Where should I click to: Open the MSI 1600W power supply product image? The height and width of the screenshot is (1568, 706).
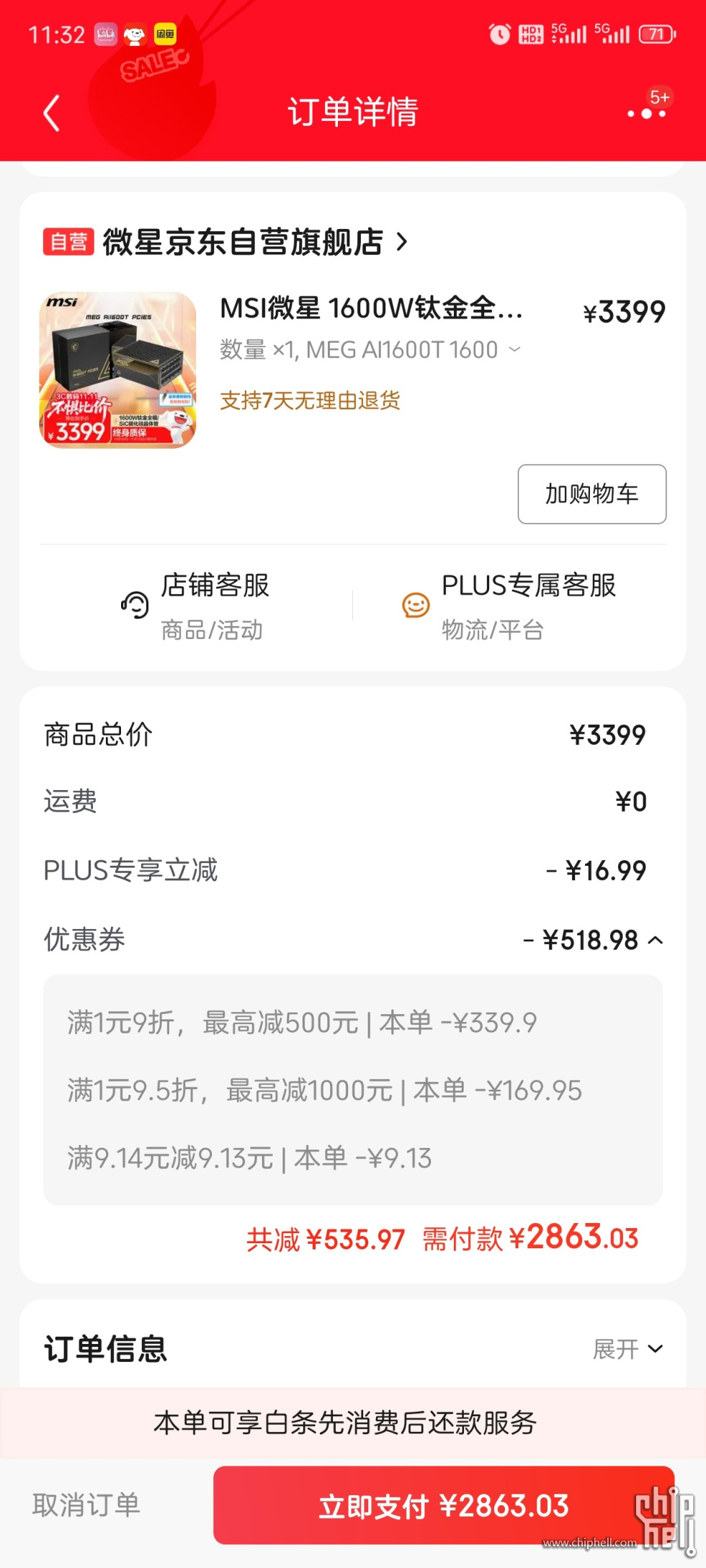click(117, 370)
